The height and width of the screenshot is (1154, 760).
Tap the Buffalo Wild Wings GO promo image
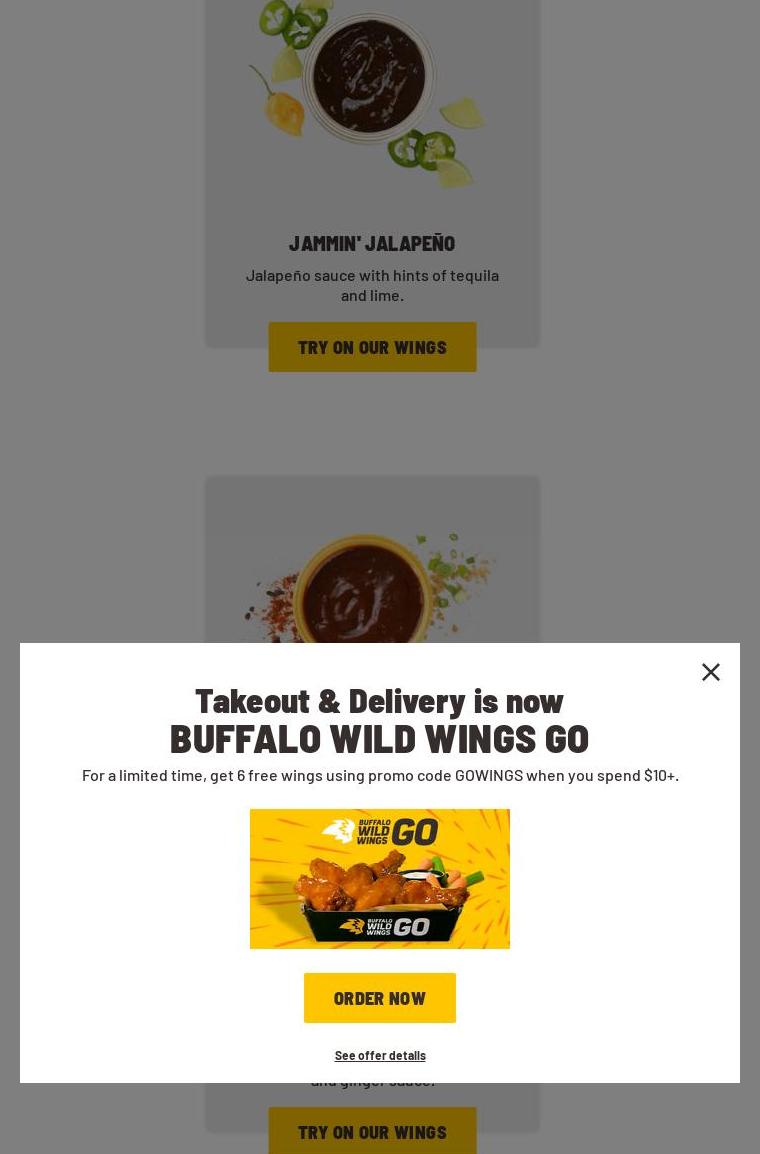(x=380, y=879)
